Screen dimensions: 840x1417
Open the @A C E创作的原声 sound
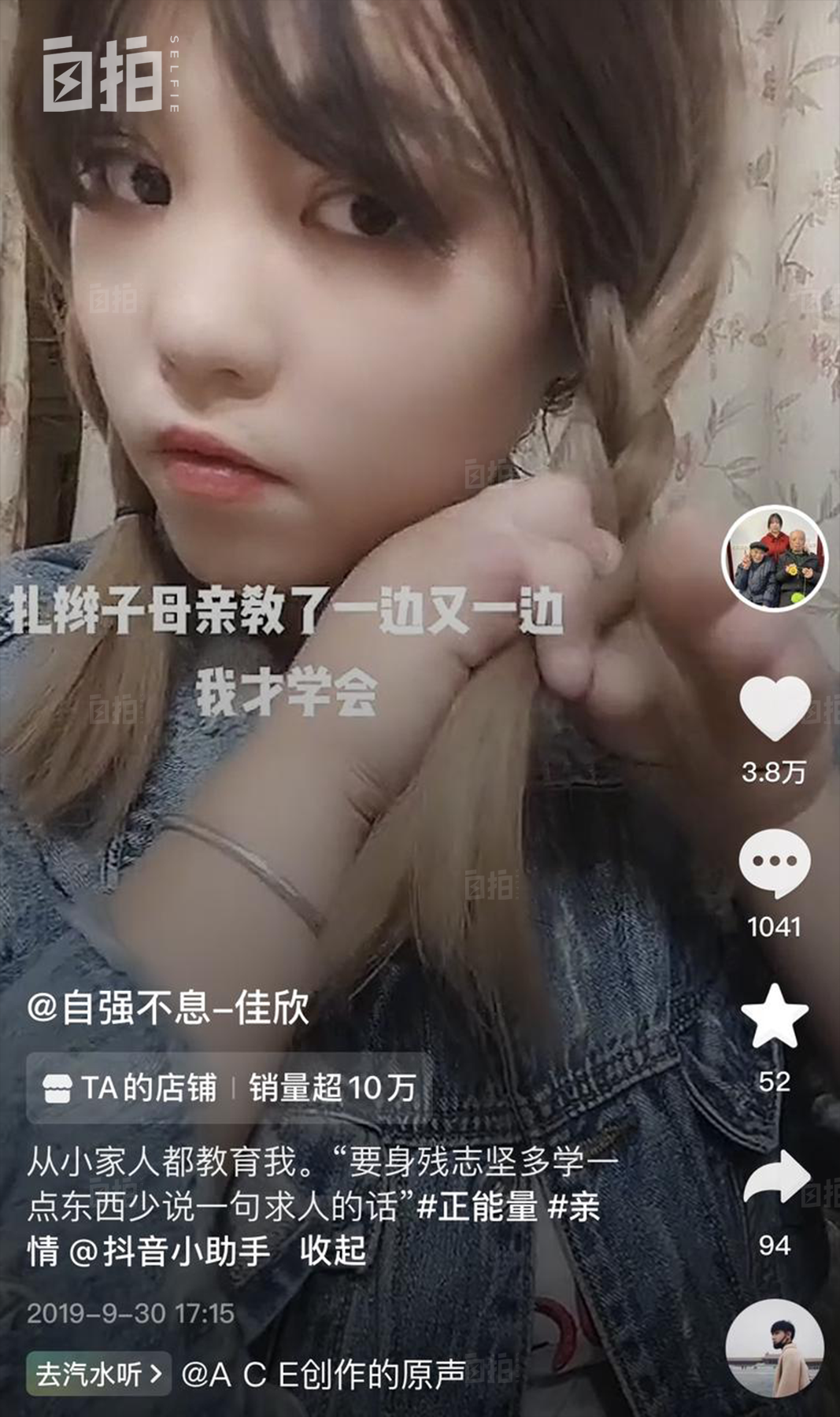coord(323,1374)
